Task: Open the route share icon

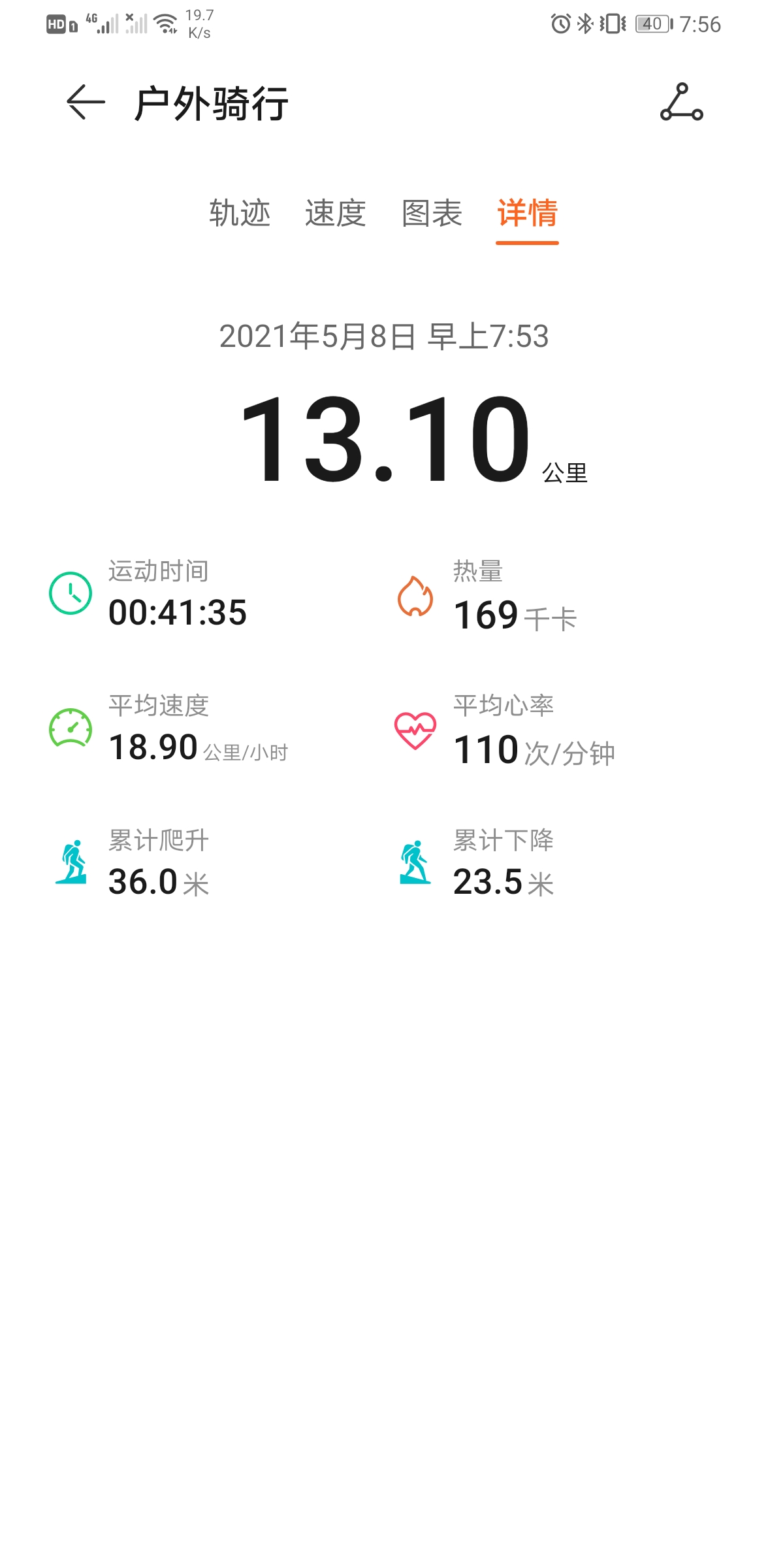Action: [x=681, y=103]
